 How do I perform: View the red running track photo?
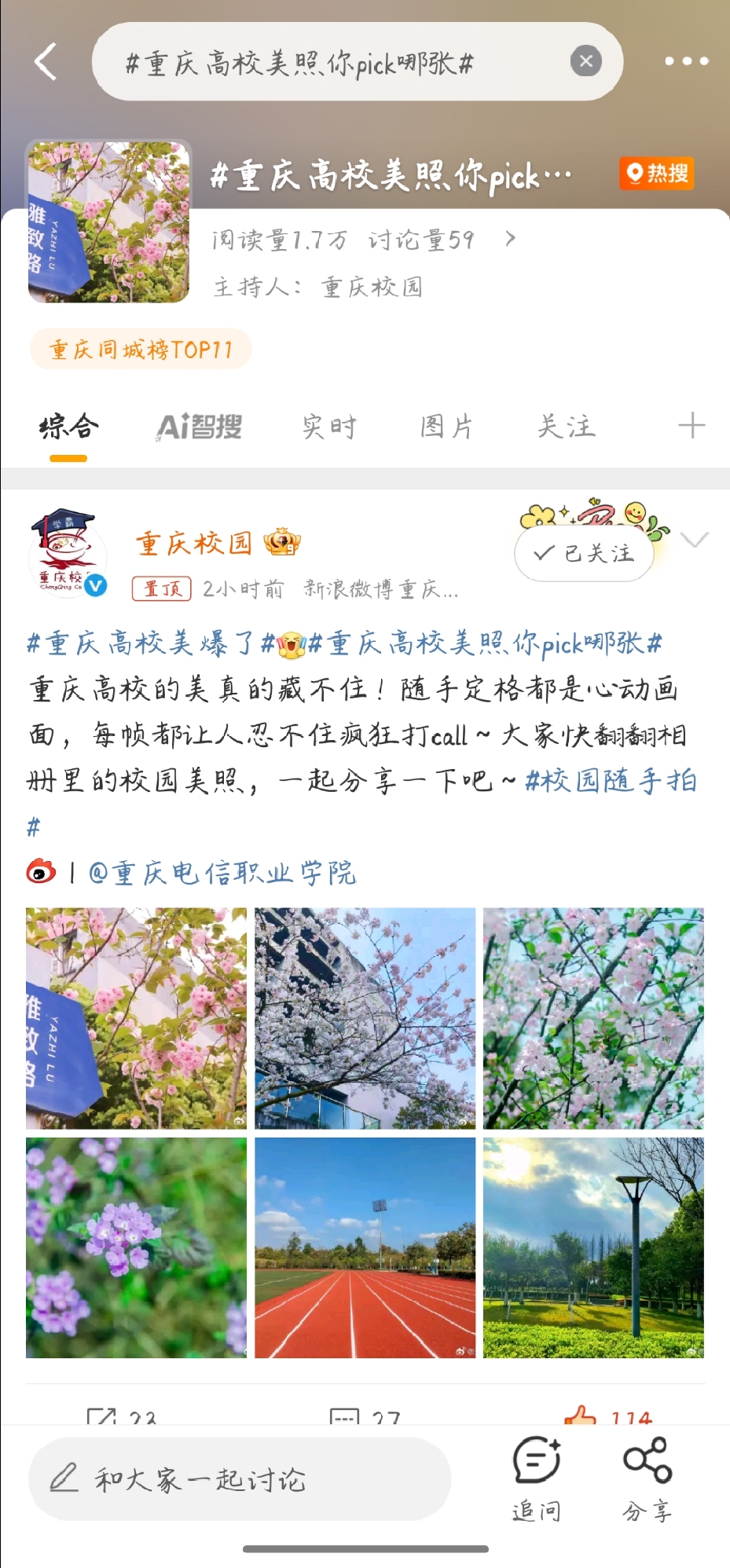pos(365,1247)
